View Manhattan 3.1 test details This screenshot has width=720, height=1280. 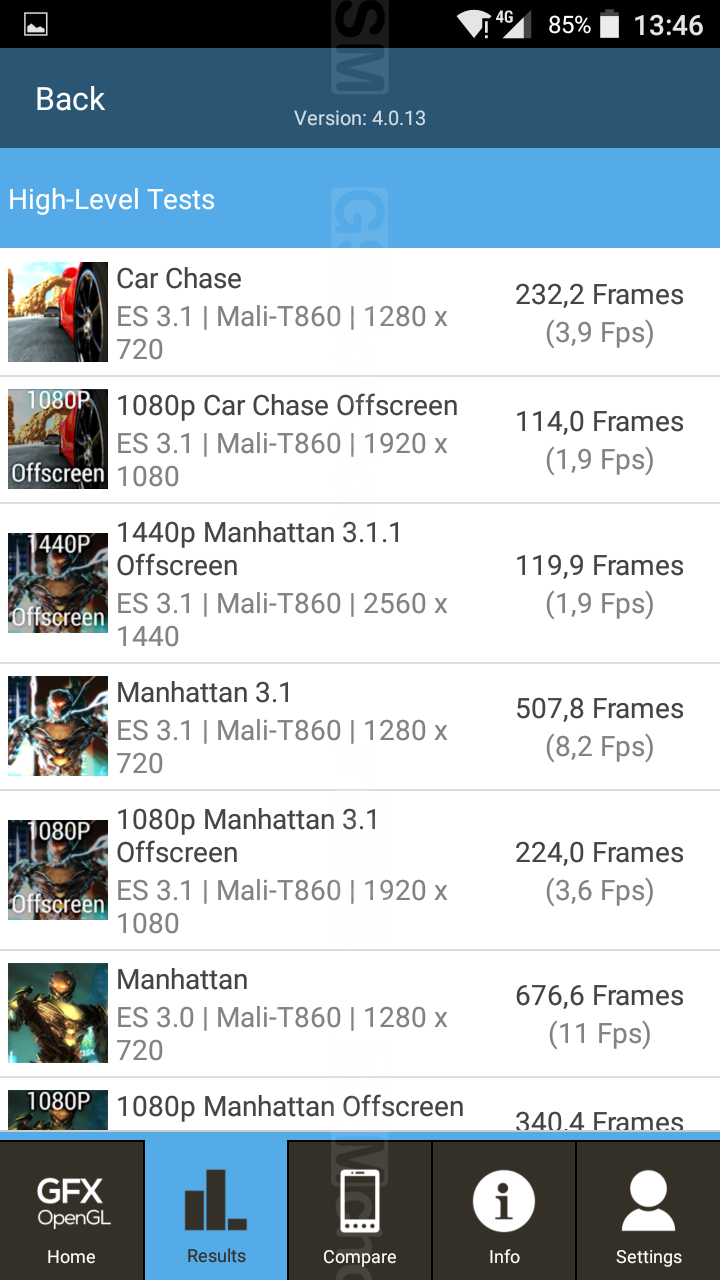tap(360, 727)
